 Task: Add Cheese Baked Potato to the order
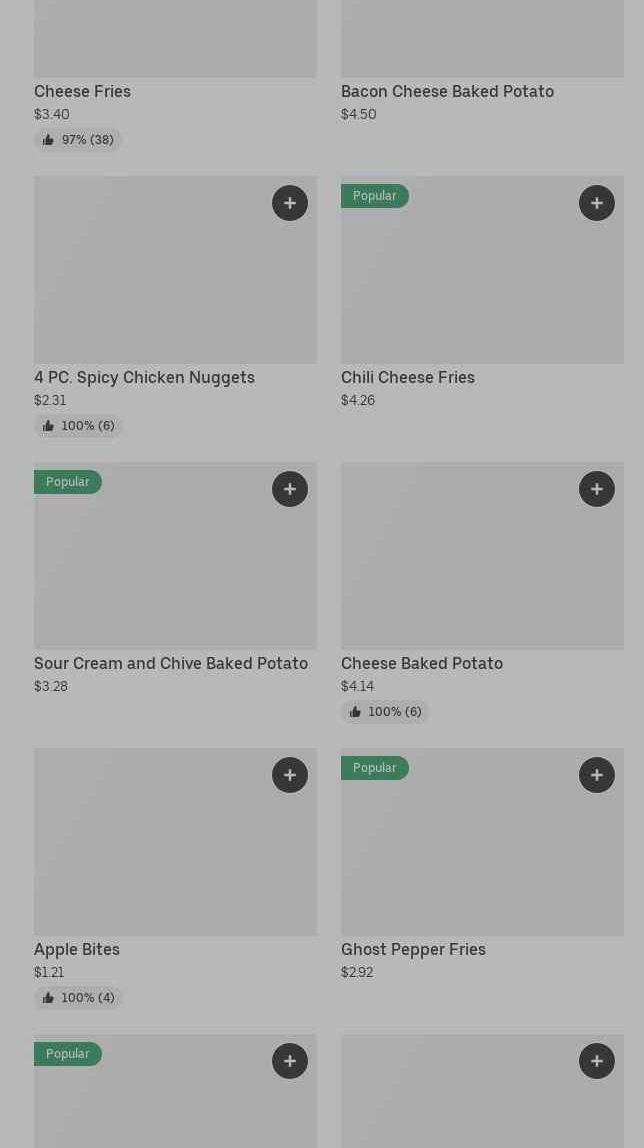pyautogui.click(x=596, y=489)
